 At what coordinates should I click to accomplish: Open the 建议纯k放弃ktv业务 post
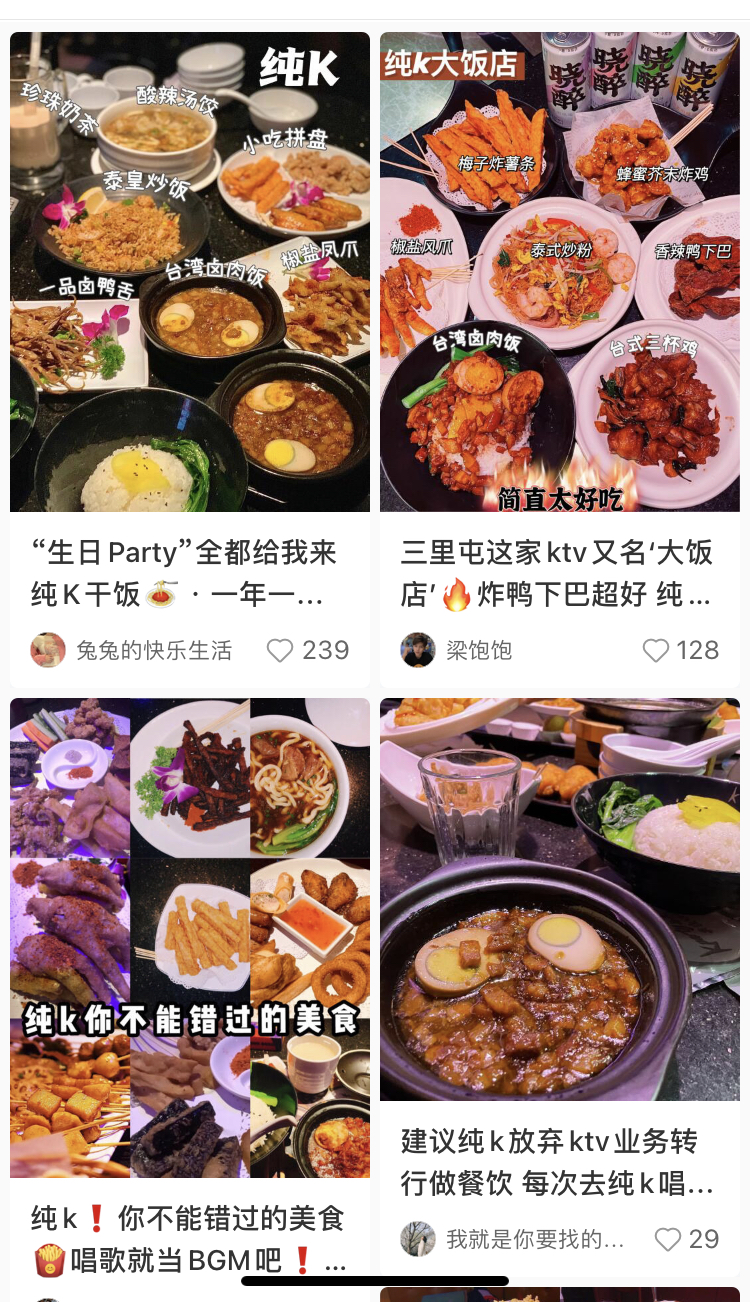[560, 898]
